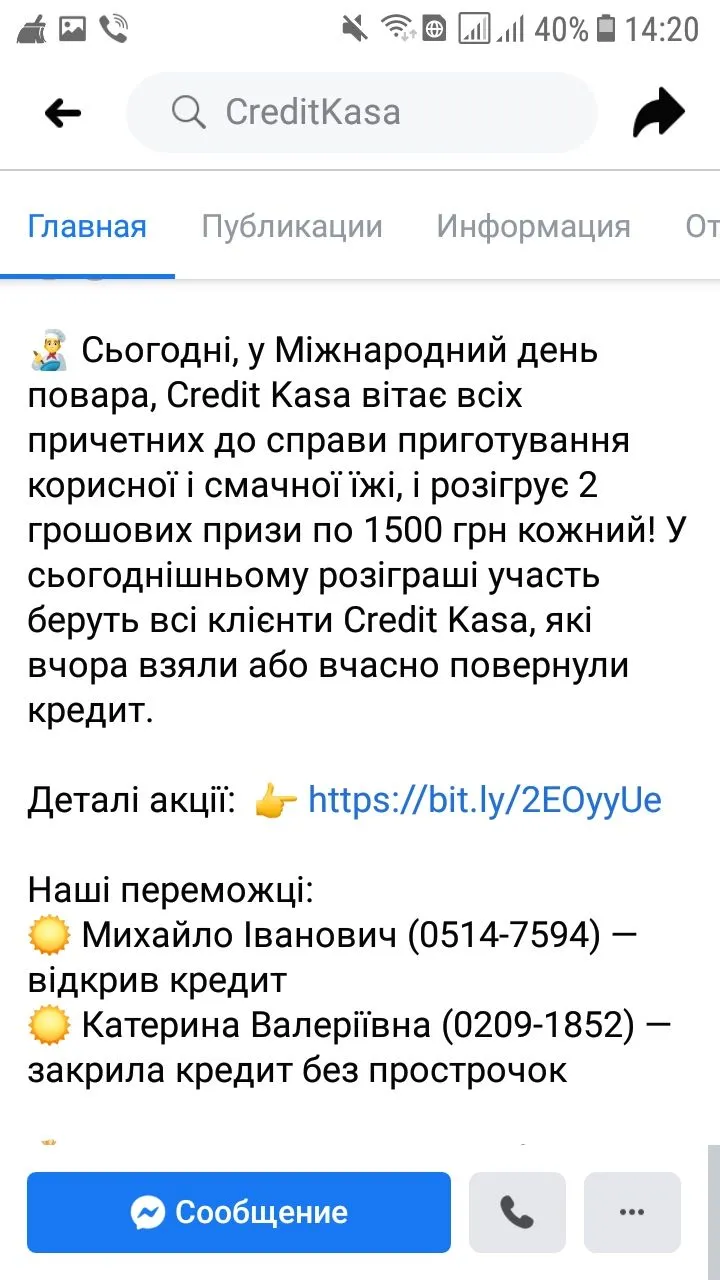Open the three-dot more options button

click(632, 1213)
